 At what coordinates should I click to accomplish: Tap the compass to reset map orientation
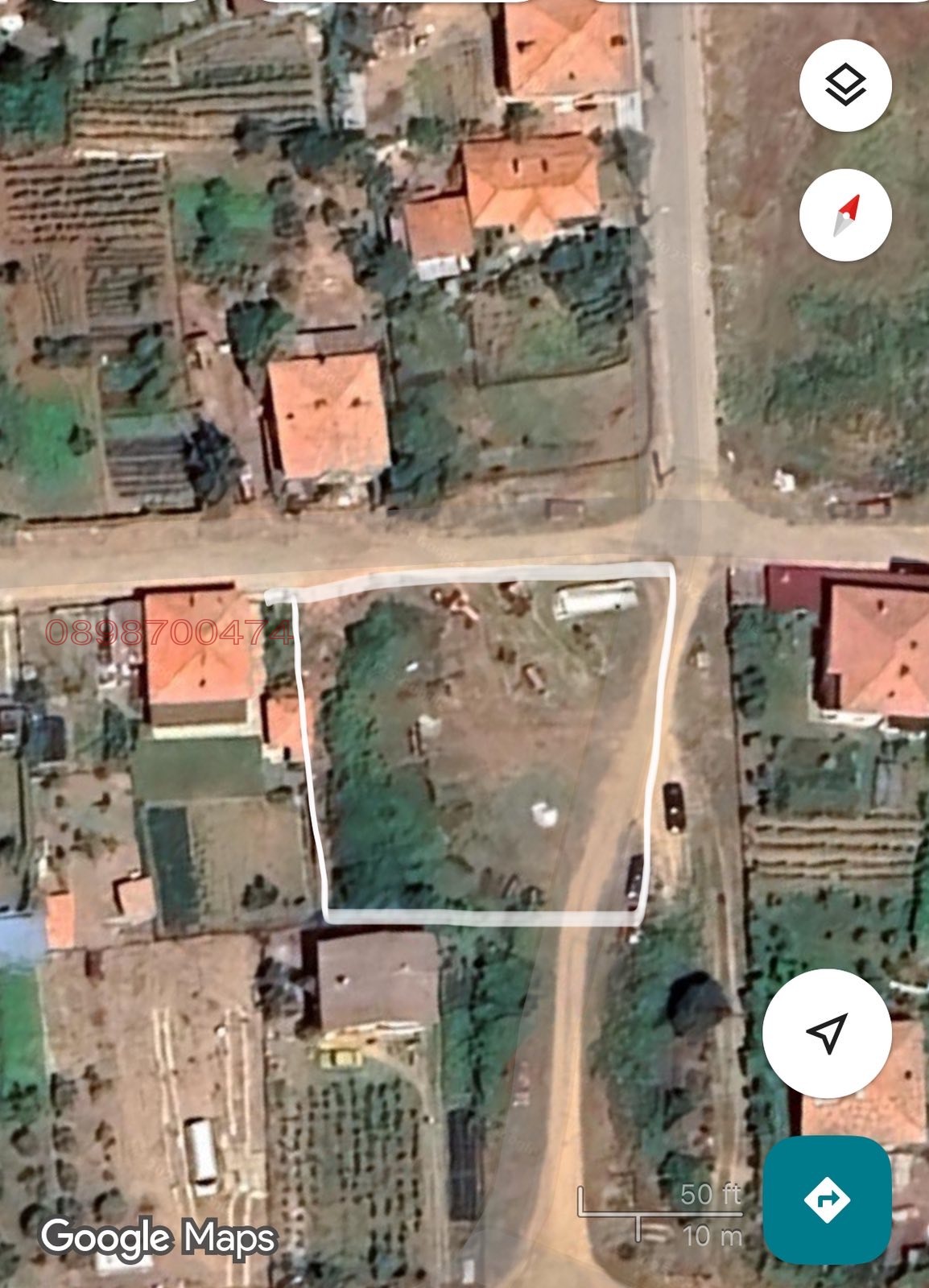845,215
